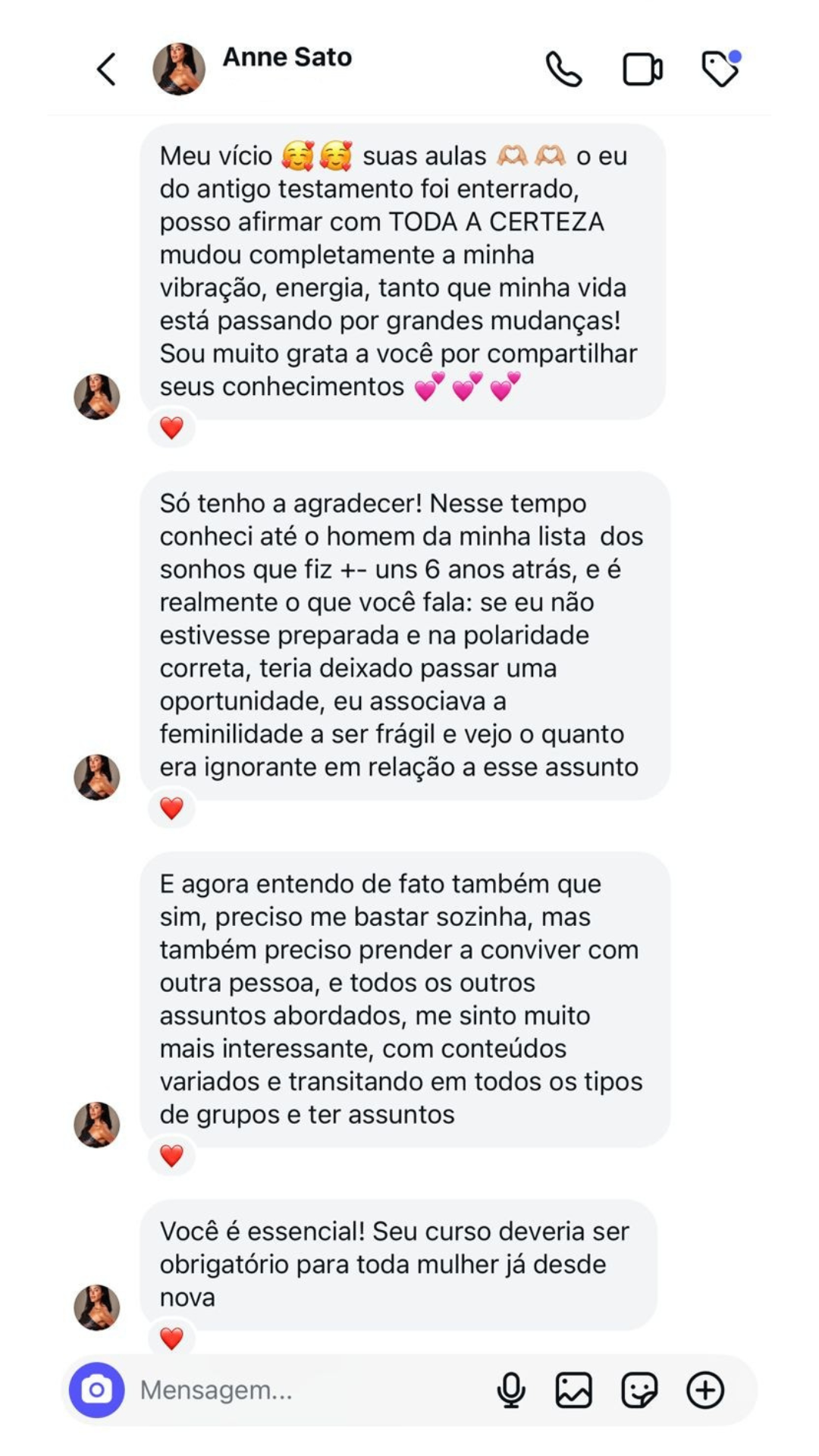This screenshot has width=819, height=1456.
Task: Start a voice call with Anne Sato
Action: pos(563,69)
